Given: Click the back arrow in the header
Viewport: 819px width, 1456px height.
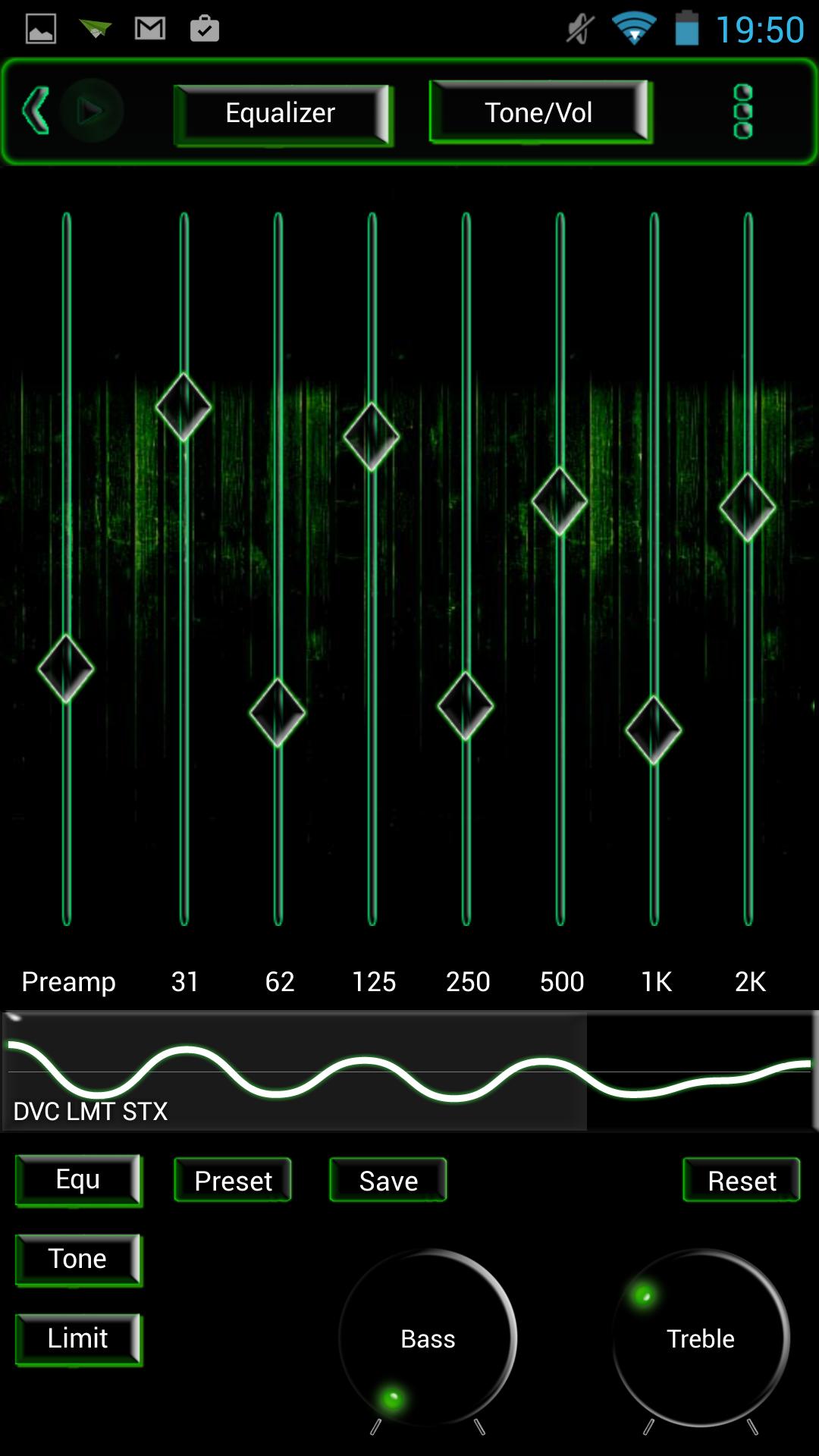Looking at the screenshot, I should point(34,111).
